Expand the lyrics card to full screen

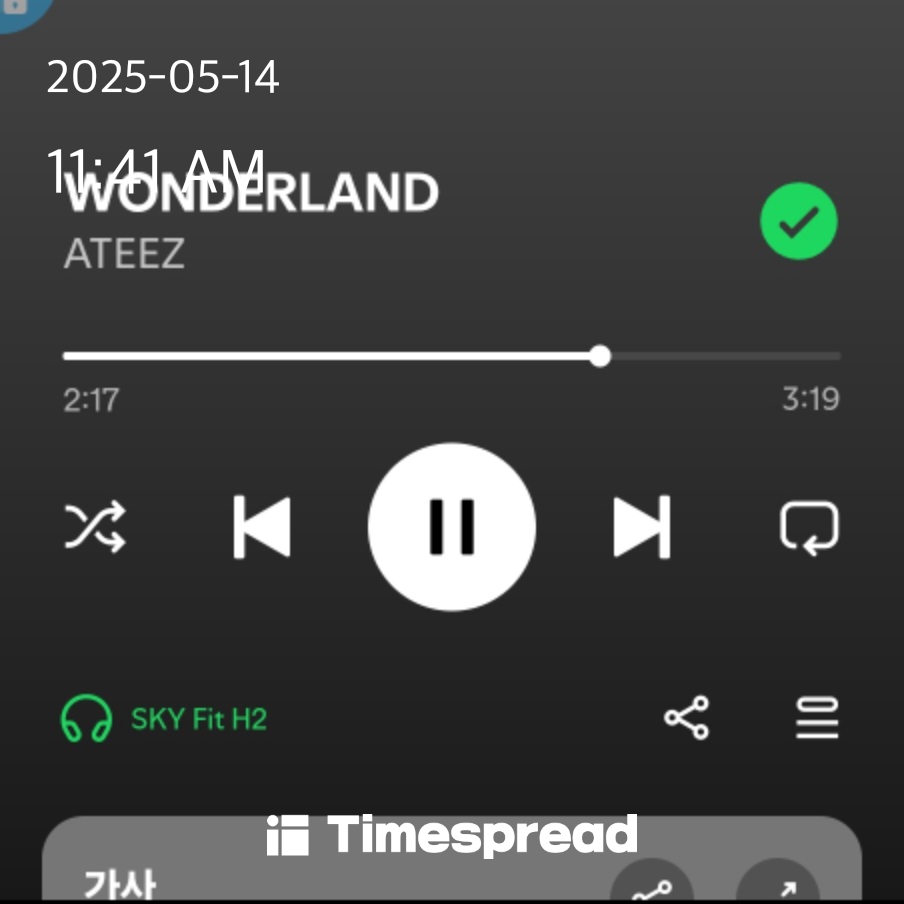click(x=777, y=884)
